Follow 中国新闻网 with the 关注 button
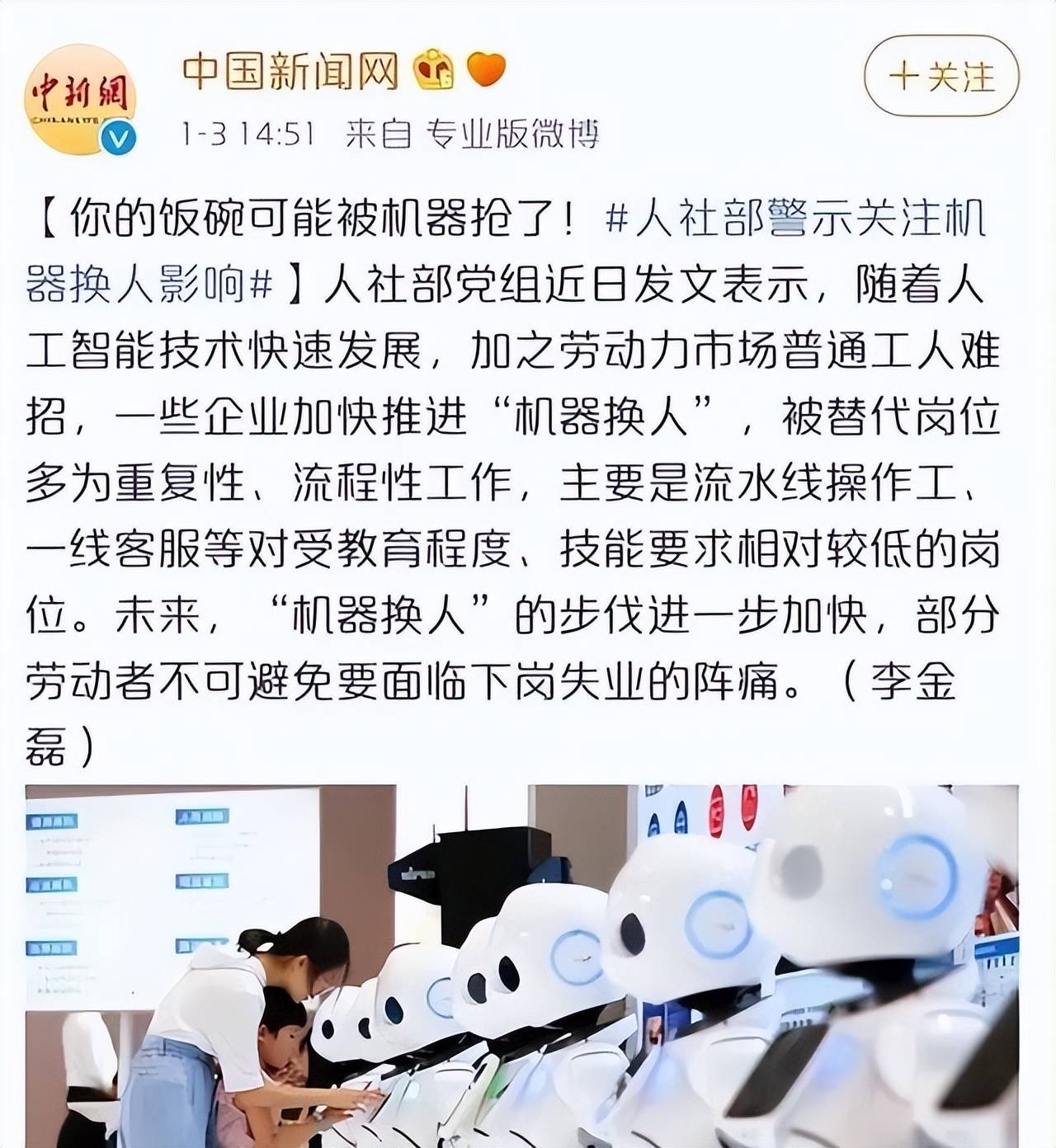Image resolution: width=1056 pixels, height=1148 pixels. tap(941, 77)
